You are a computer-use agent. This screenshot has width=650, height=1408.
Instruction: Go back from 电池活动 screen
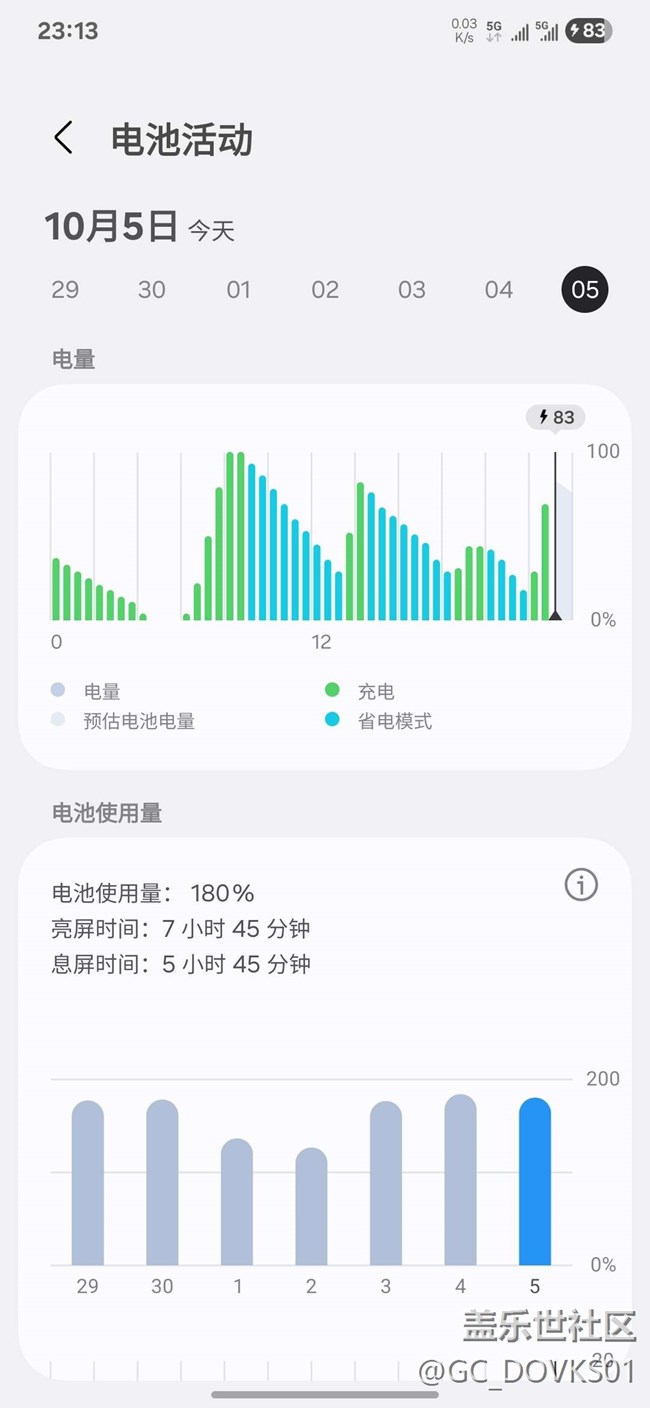[x=63, y=138]
